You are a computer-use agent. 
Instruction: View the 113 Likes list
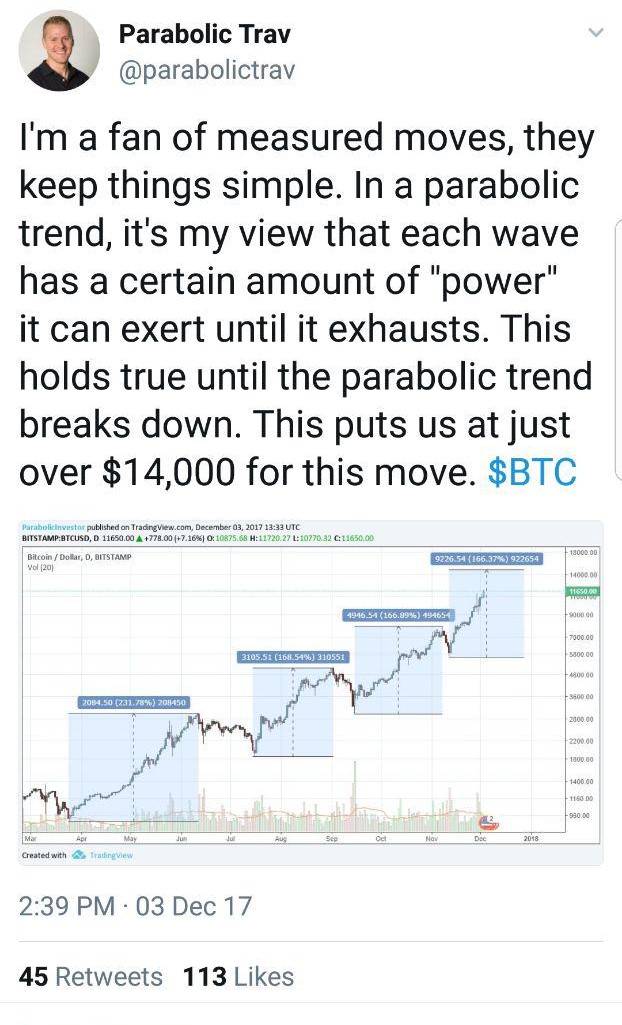[x=238, y=977]
